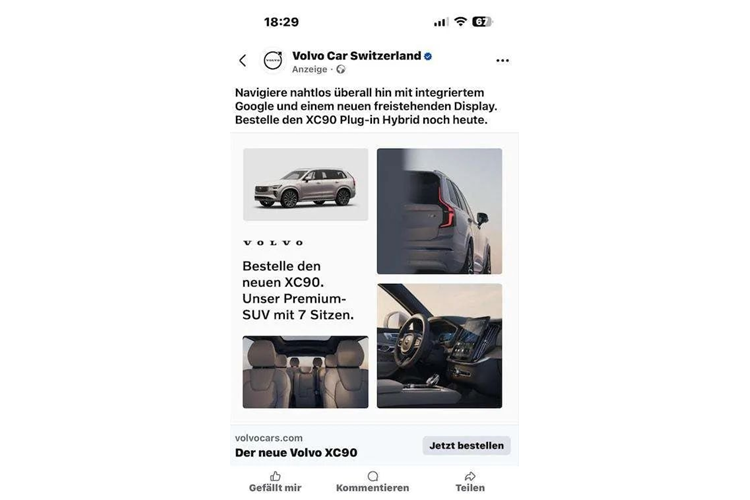Open the volvocars.com link title
Viewport: 750px width, 500px height.
[296, 452]
